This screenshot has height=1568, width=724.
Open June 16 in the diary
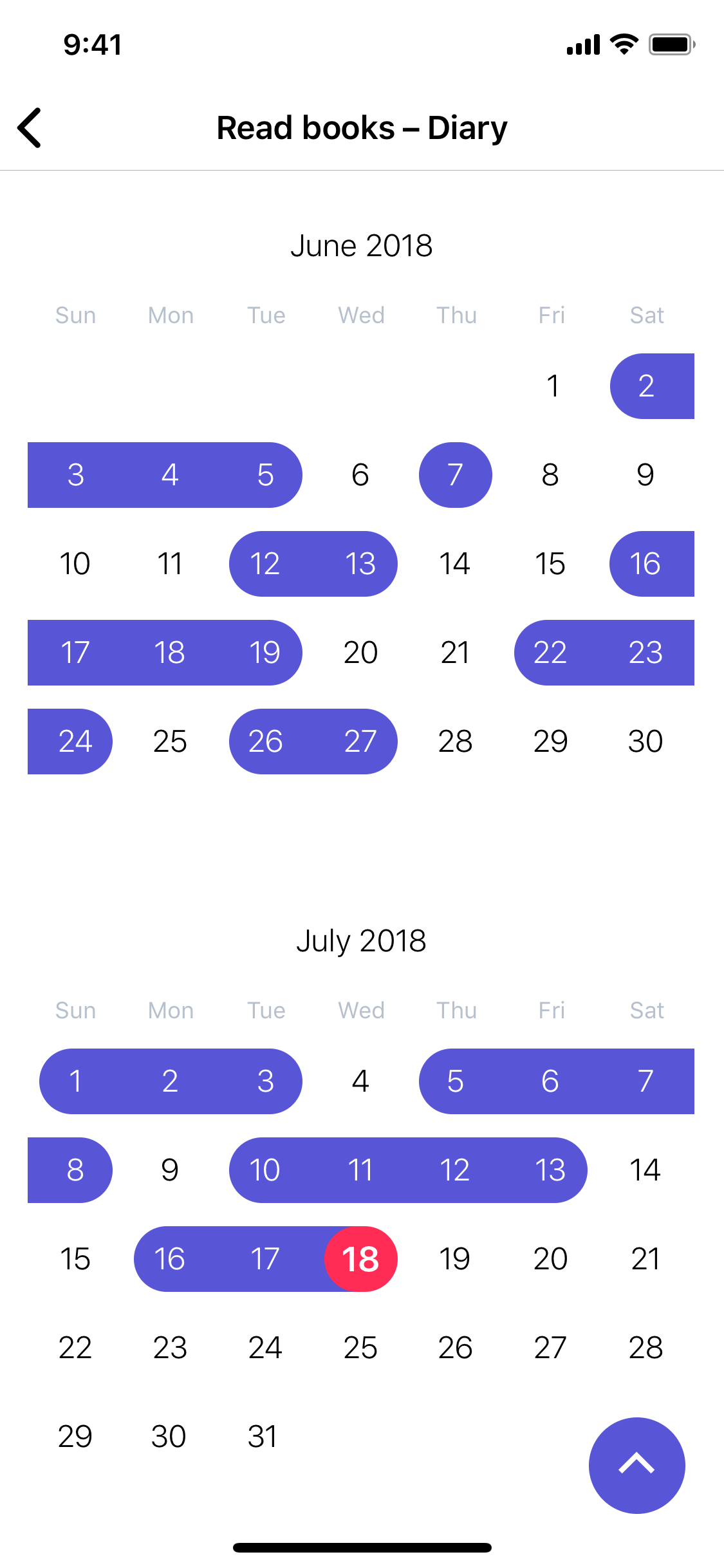pos(645,564)
